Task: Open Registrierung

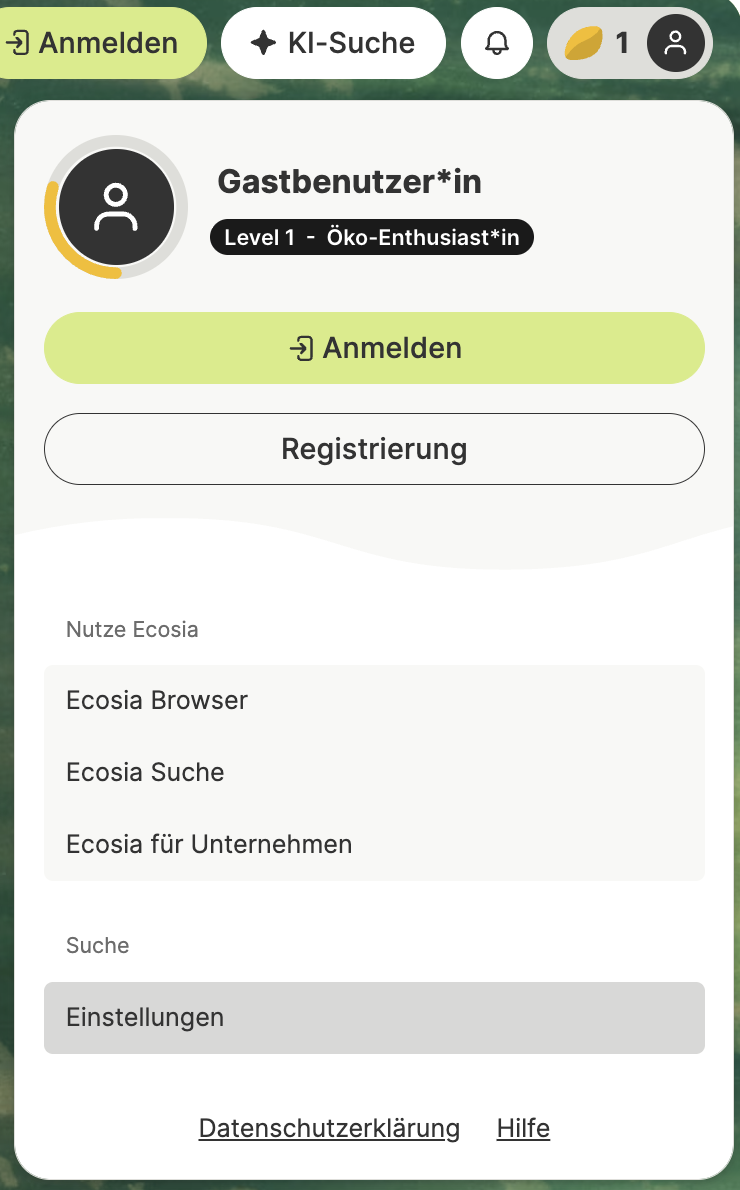Action: click(x=374, y=449)
